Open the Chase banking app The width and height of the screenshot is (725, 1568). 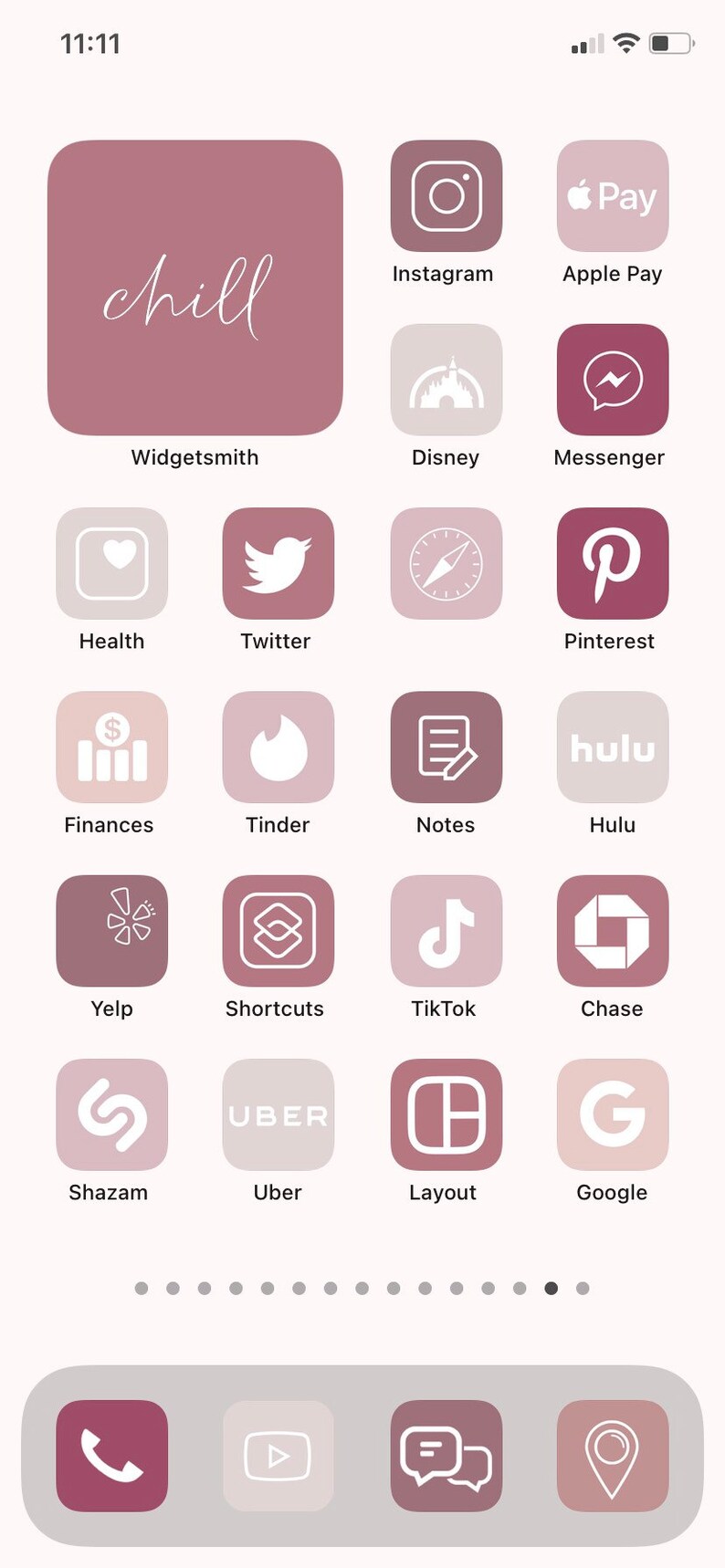coord(613,931)
